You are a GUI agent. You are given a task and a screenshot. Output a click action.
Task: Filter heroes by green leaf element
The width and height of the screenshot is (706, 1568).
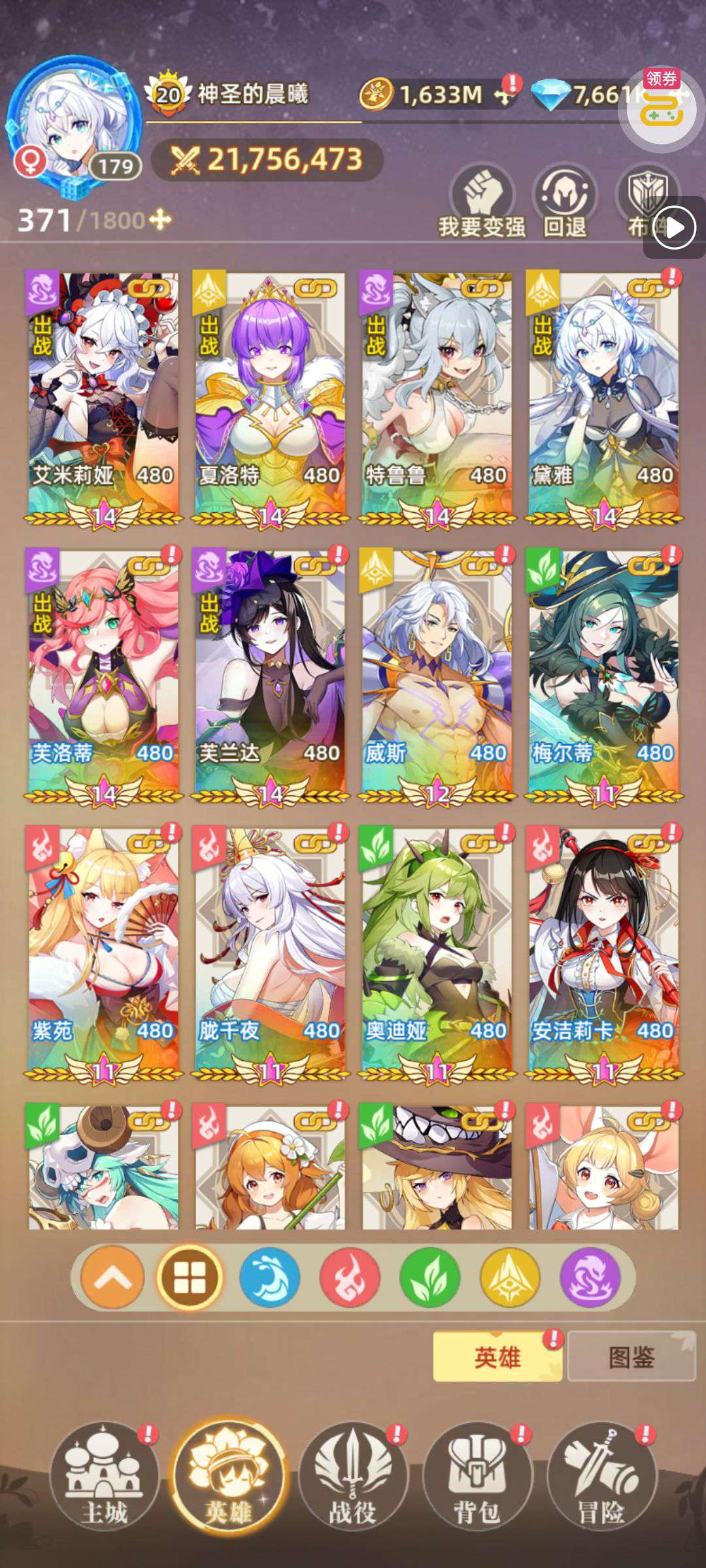[429, 1277]
